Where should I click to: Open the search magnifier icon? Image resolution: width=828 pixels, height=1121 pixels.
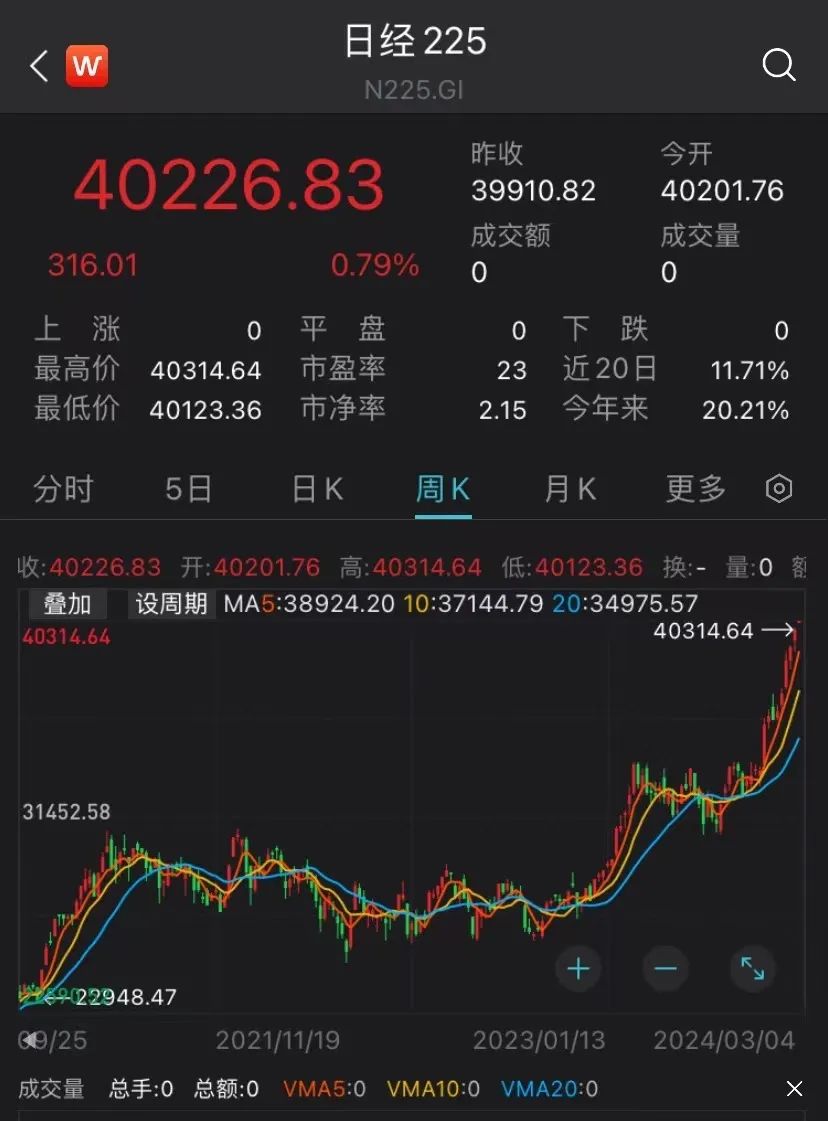click(778, 66)
